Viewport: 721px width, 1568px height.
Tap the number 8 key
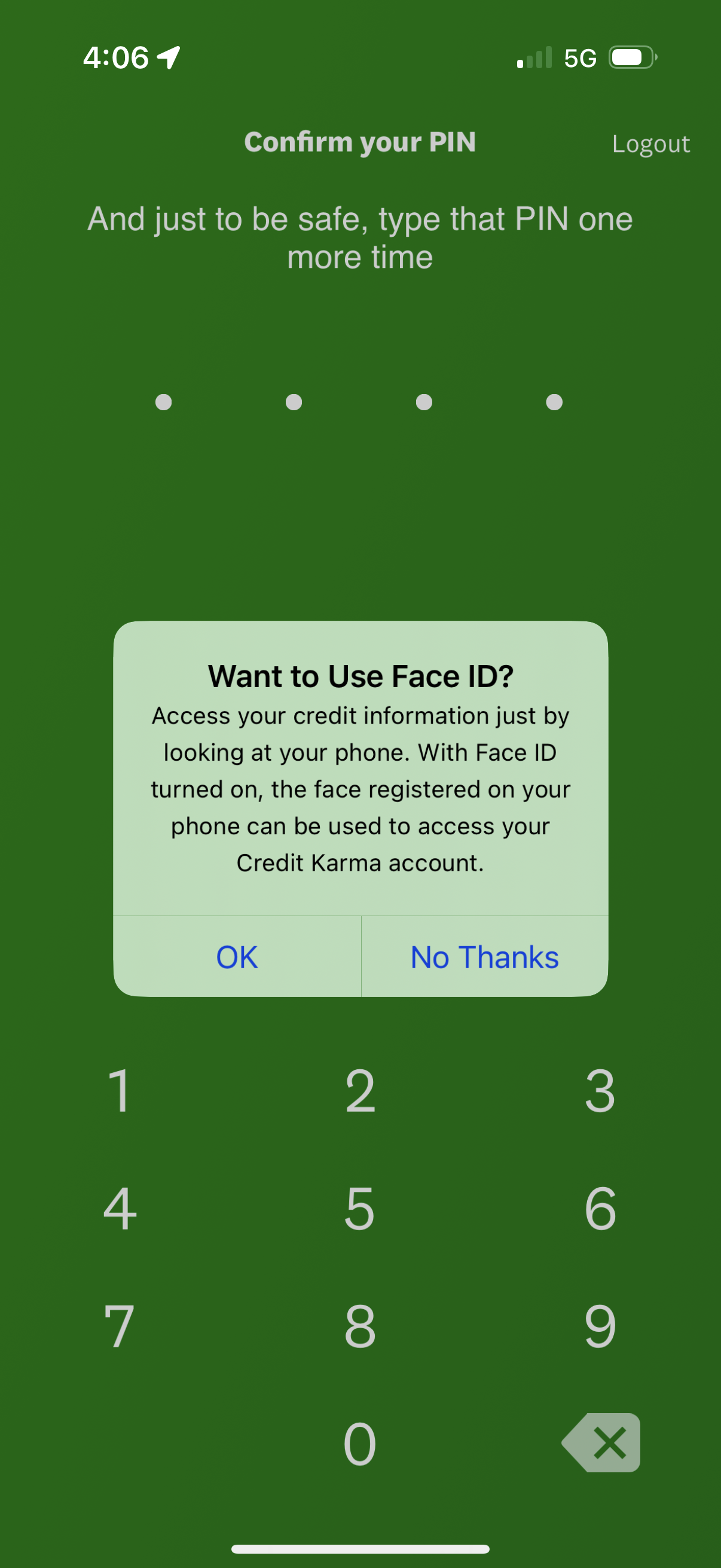click(360, 1324)
